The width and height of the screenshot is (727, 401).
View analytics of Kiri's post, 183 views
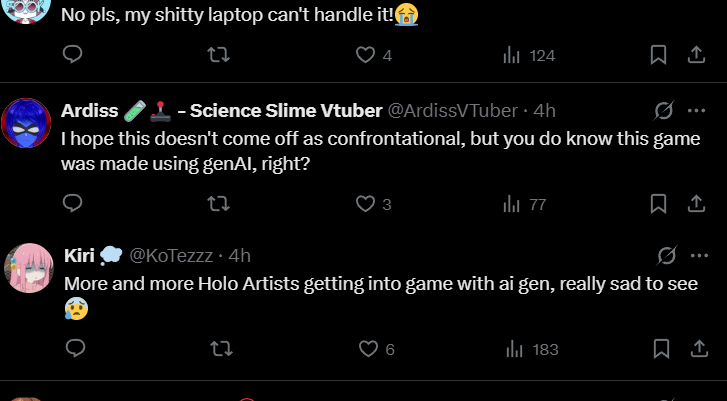click(x=531, y=349)
